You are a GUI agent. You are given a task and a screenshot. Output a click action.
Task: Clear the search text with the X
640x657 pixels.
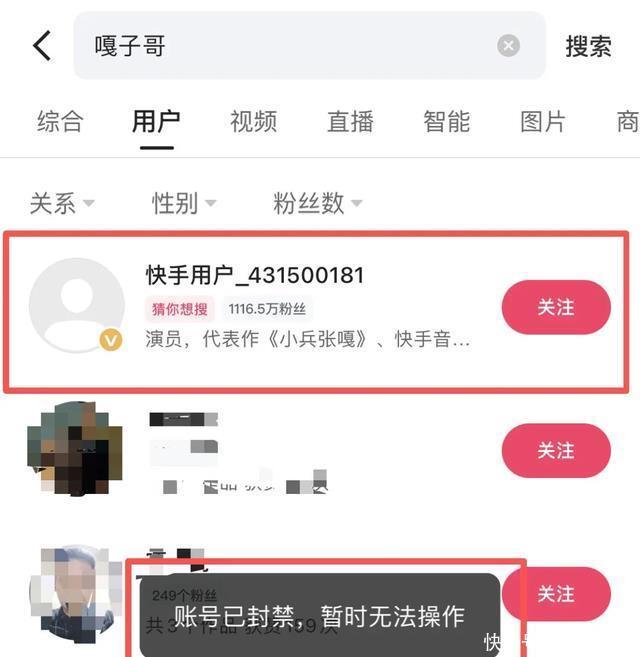click(x=509, y=46)
